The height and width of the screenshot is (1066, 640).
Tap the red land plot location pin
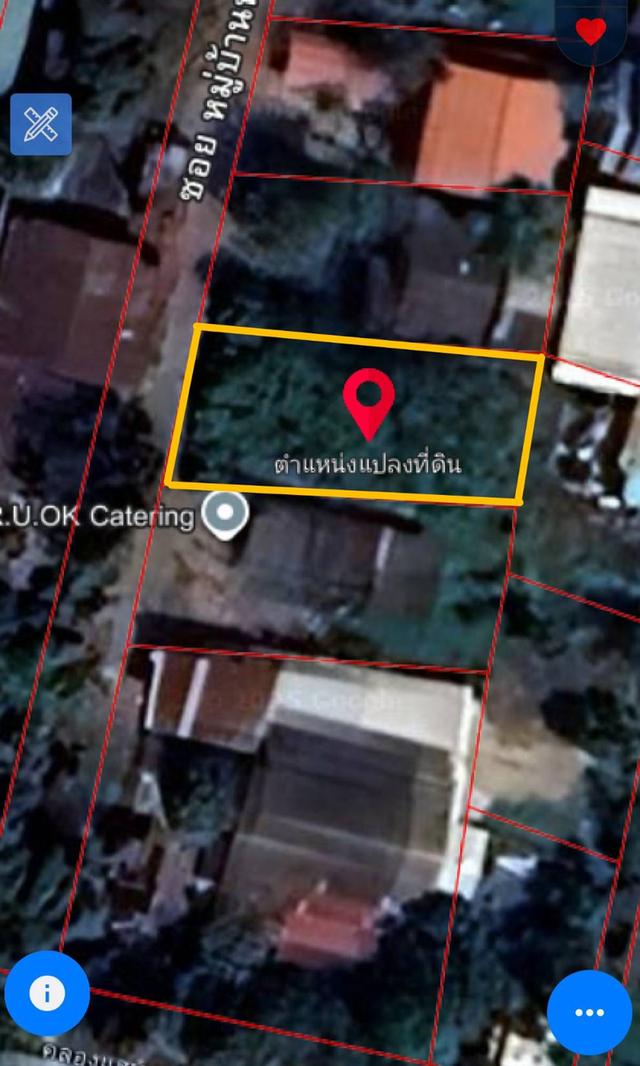click(368, 400)
